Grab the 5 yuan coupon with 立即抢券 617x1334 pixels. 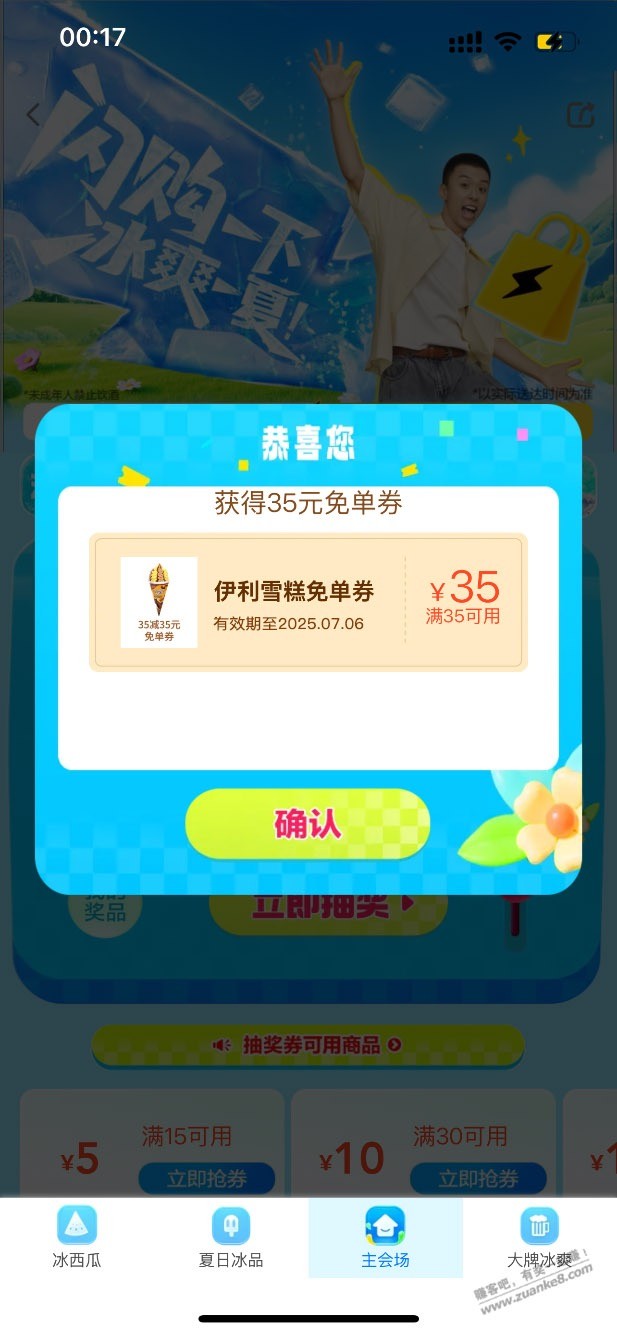pyautogui.click(x=206, y=1179)
